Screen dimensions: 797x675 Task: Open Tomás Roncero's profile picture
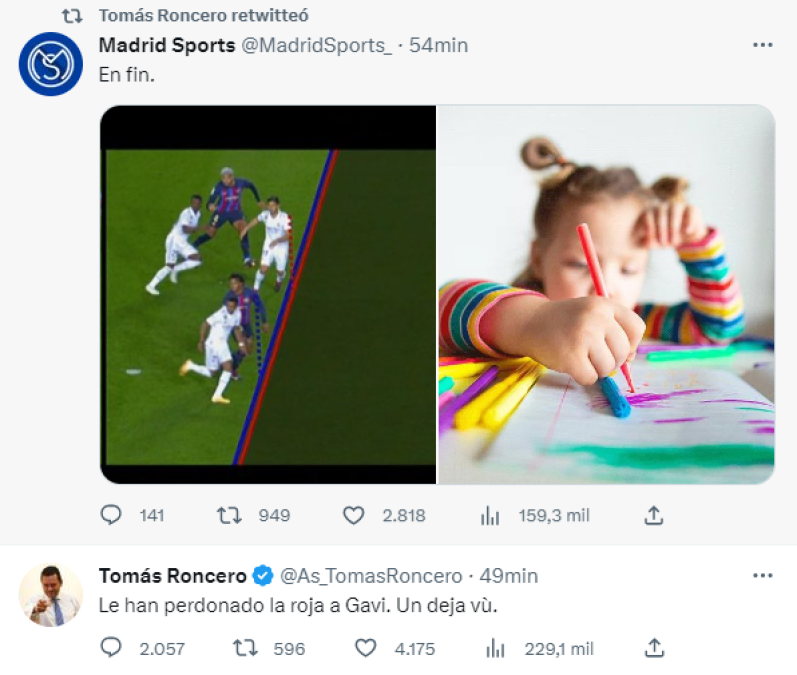pos(50,595)
